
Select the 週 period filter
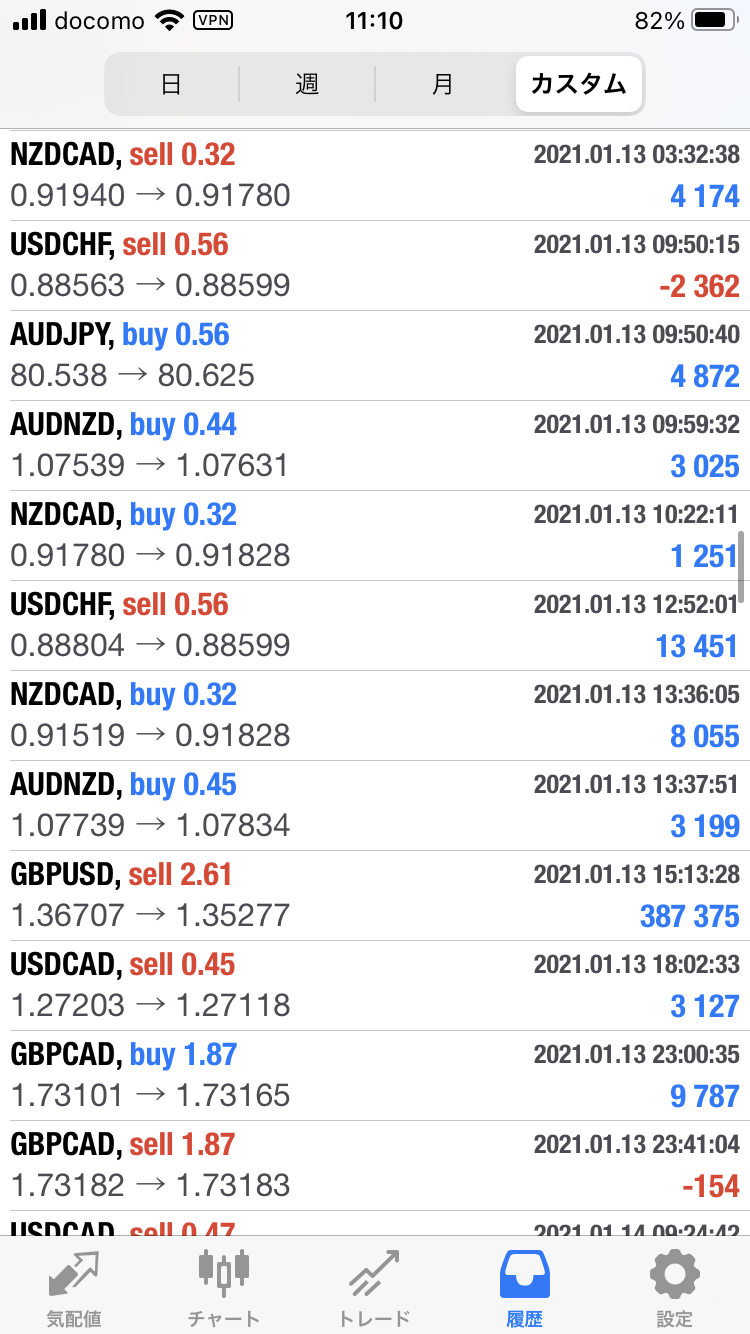pyautogui.click(x=307, y=84)
